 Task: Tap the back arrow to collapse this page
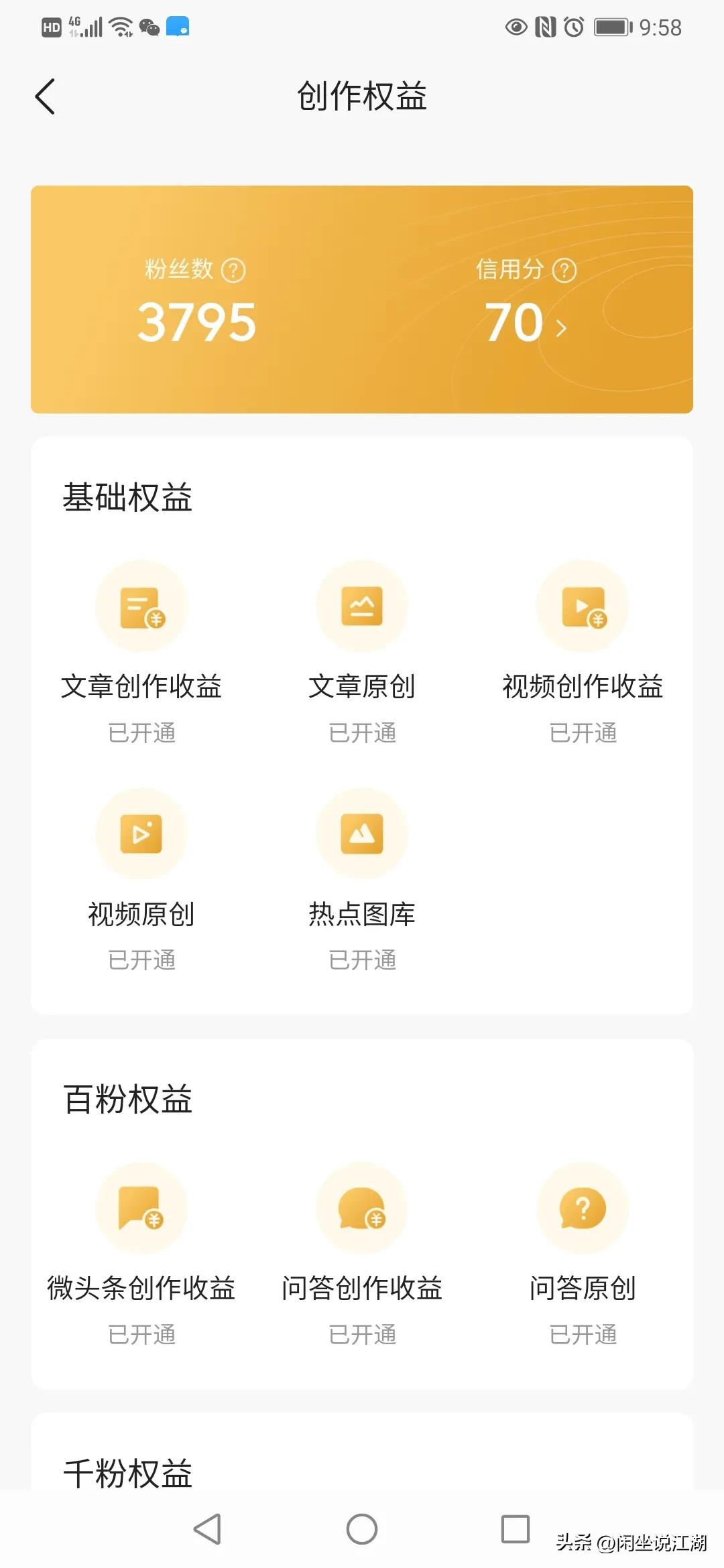[44, 96]
